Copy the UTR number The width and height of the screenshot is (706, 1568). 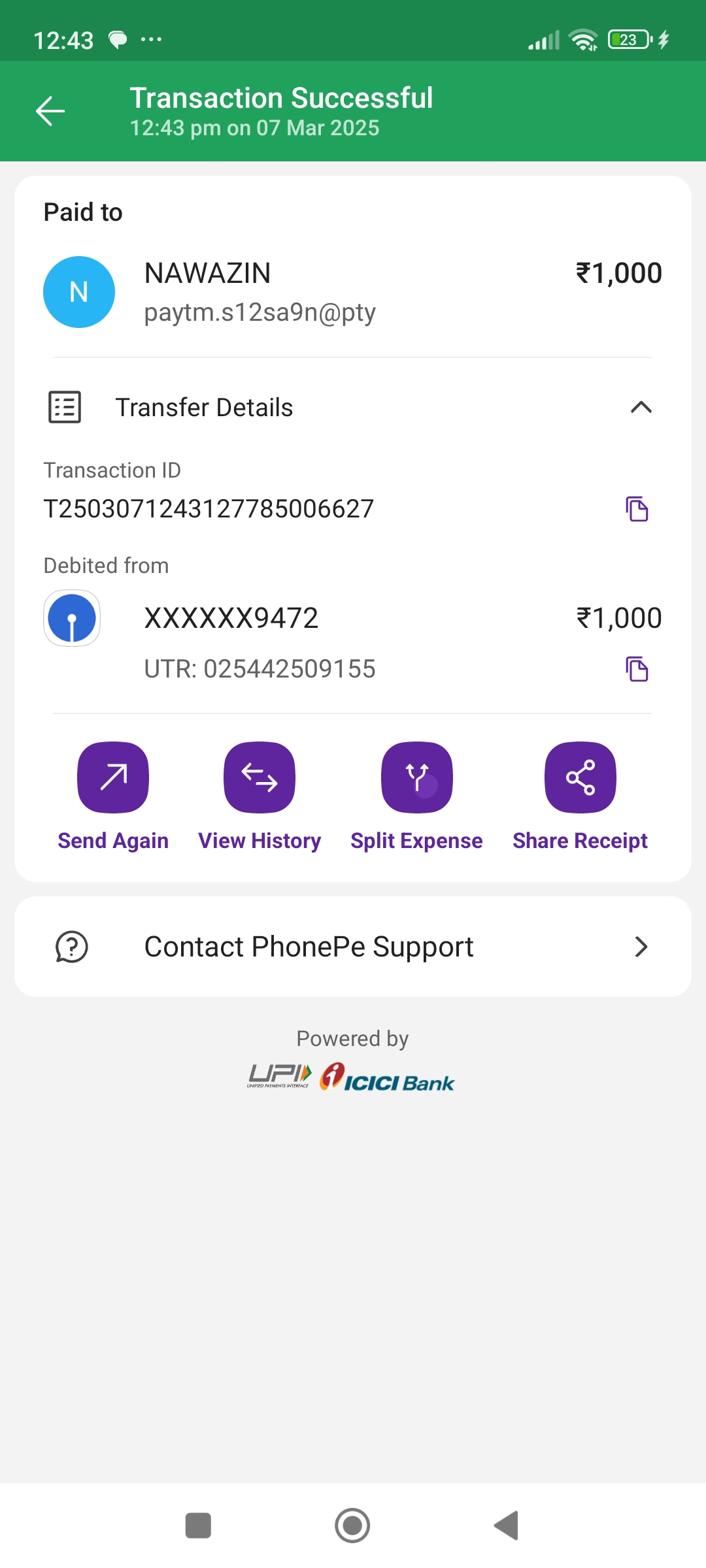(x=637, y=669)
